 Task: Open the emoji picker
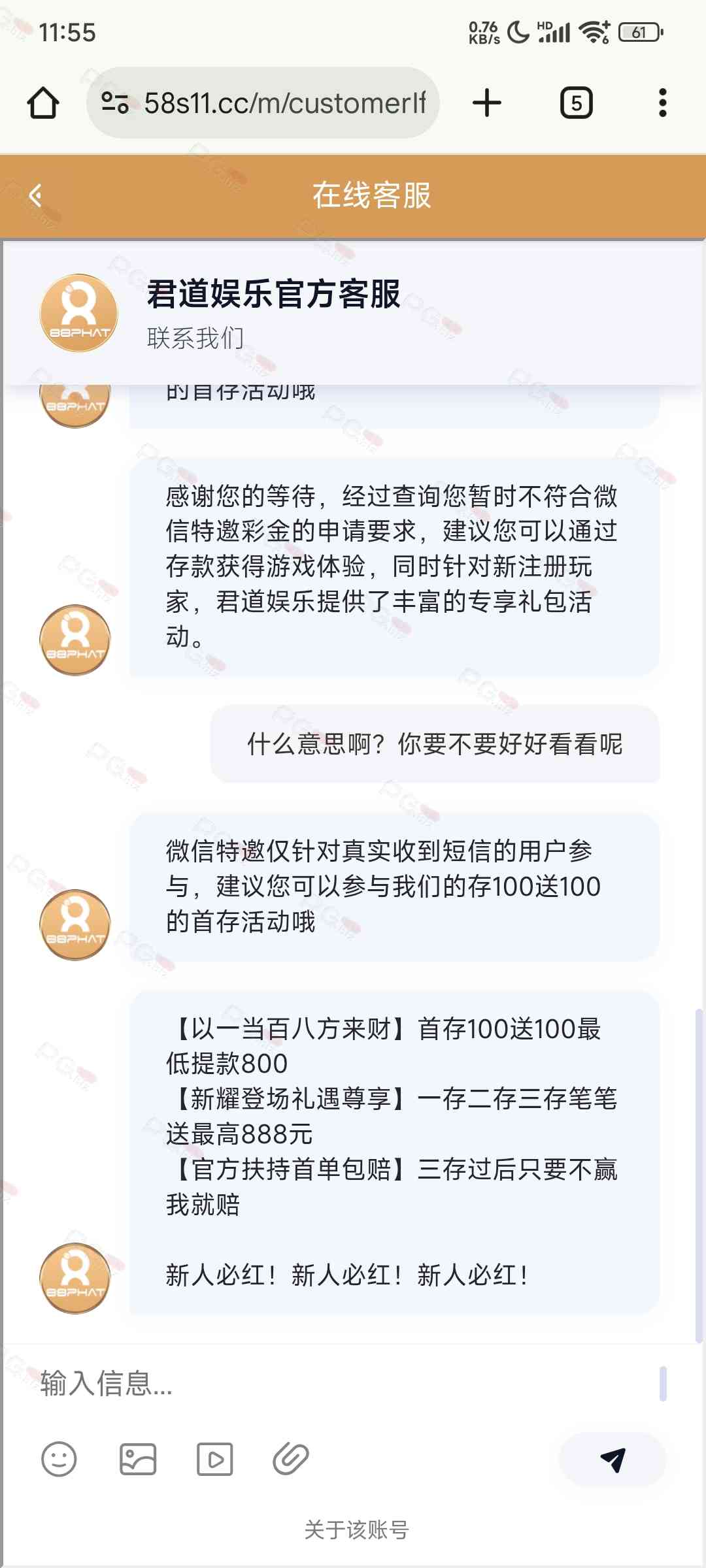click(59, 1459)
